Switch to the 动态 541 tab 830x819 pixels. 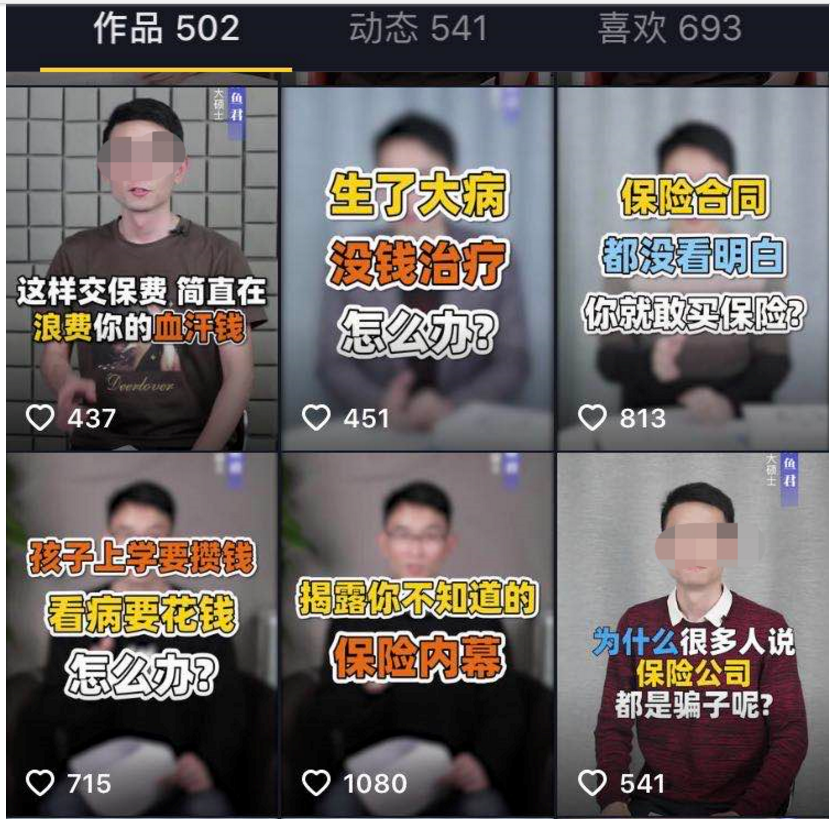(x=418, y=29)
